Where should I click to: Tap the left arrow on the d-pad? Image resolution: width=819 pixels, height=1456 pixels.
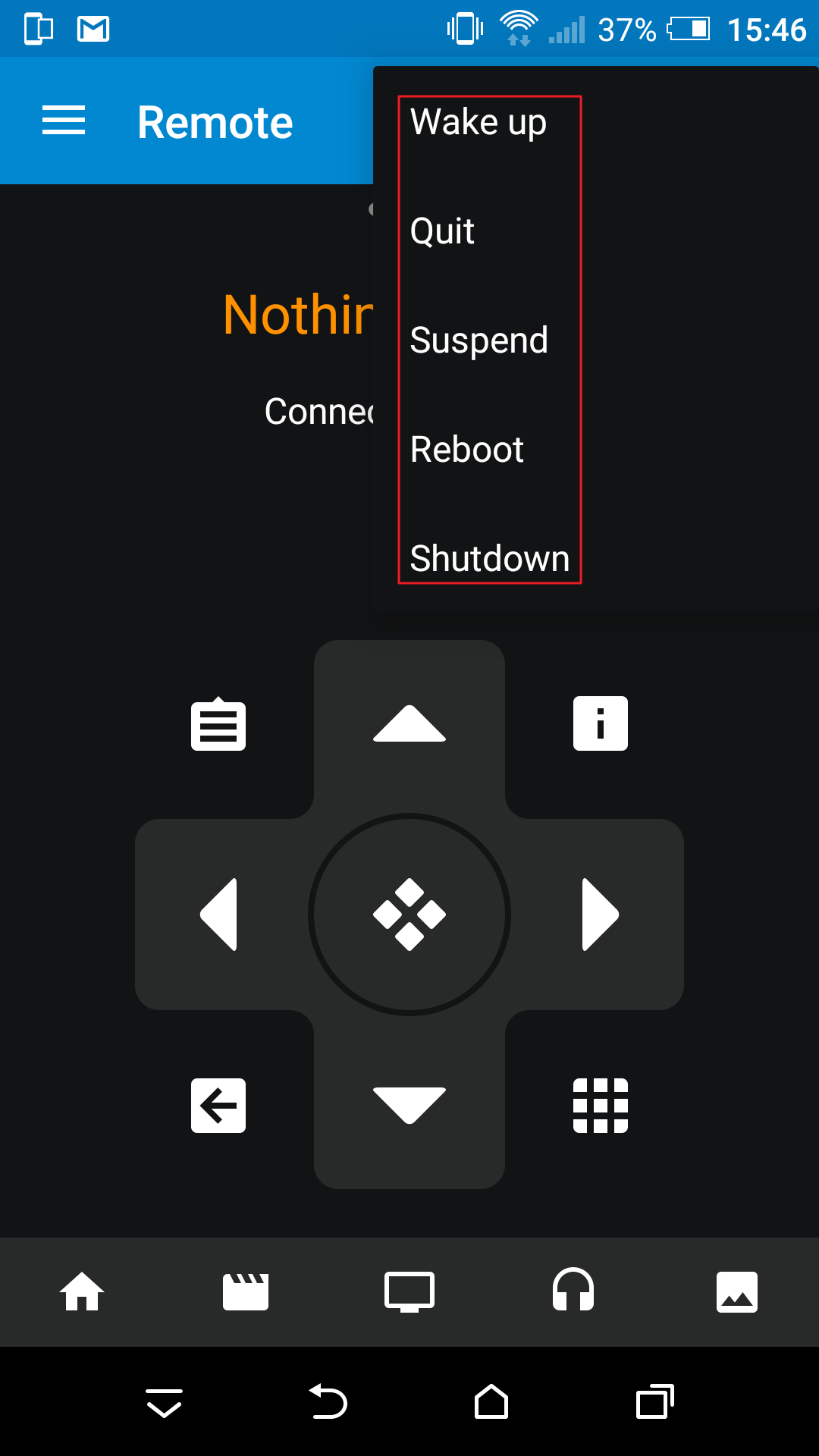coord(218,915)
